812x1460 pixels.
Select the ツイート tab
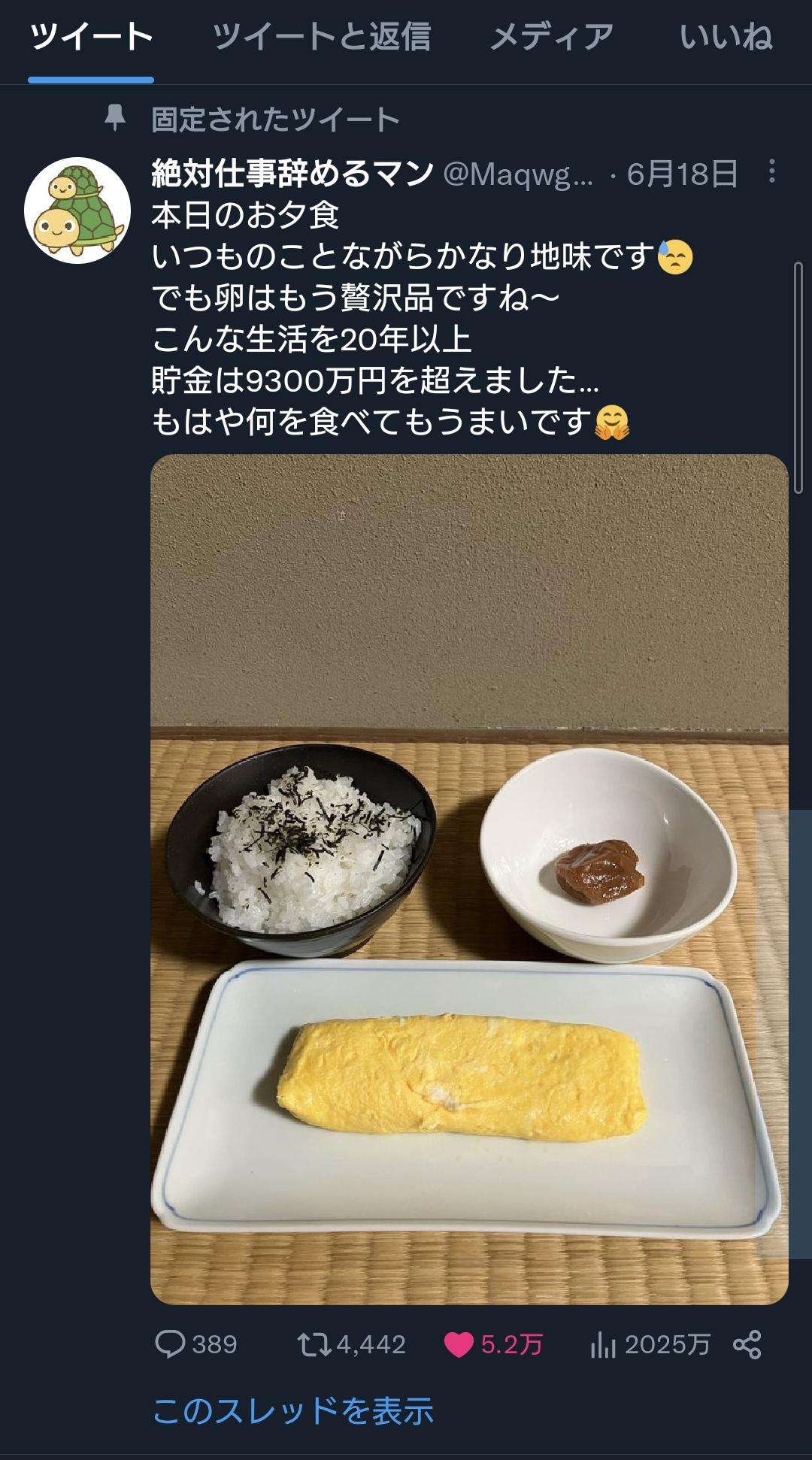point(91,37)
